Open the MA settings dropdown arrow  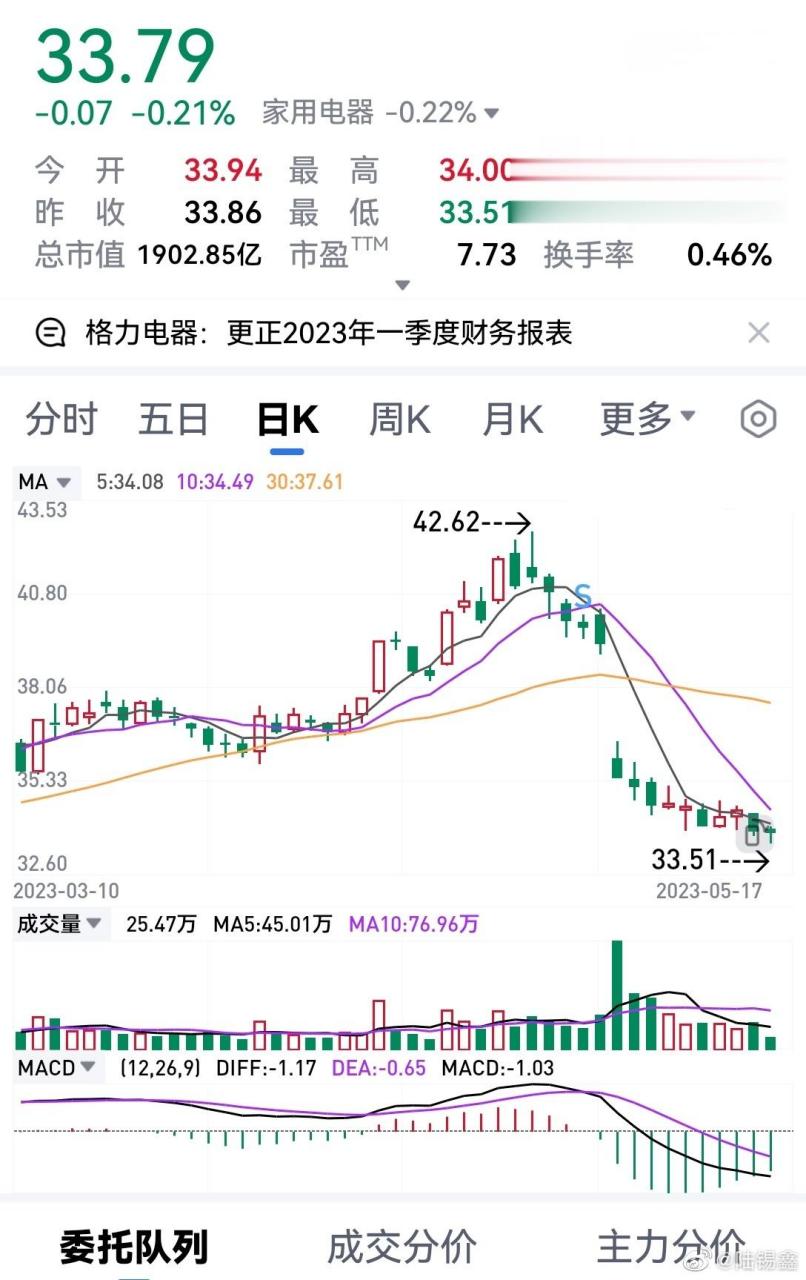coord(62,482)
